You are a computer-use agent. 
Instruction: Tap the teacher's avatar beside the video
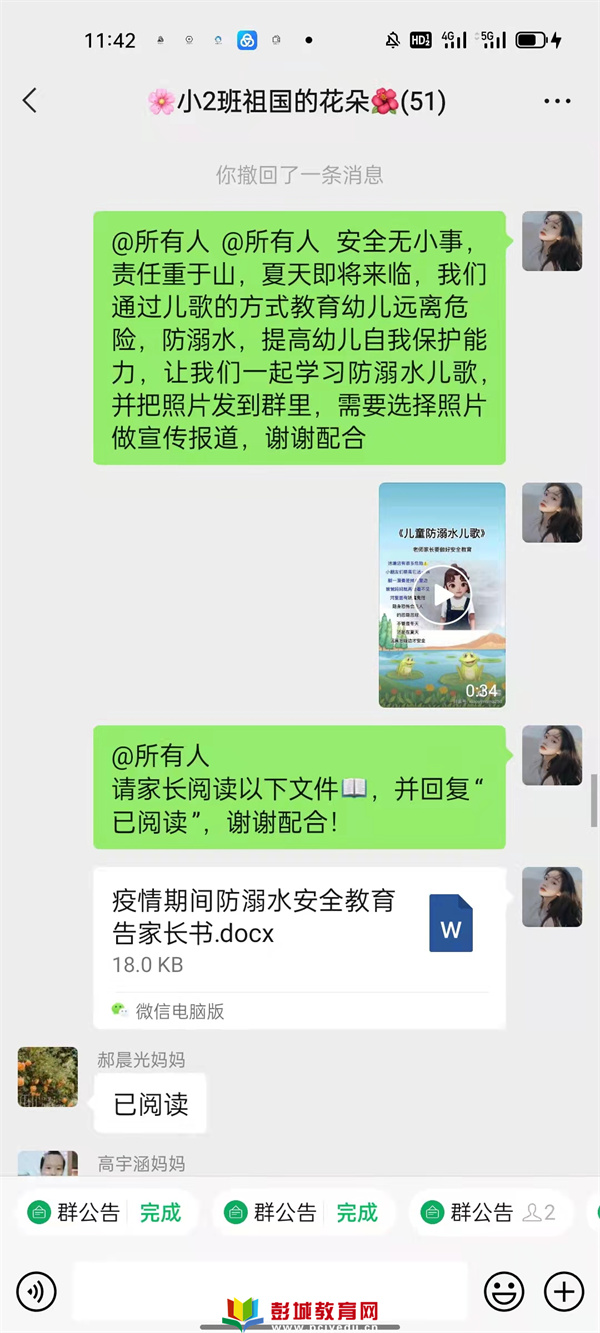click(552, 513)
